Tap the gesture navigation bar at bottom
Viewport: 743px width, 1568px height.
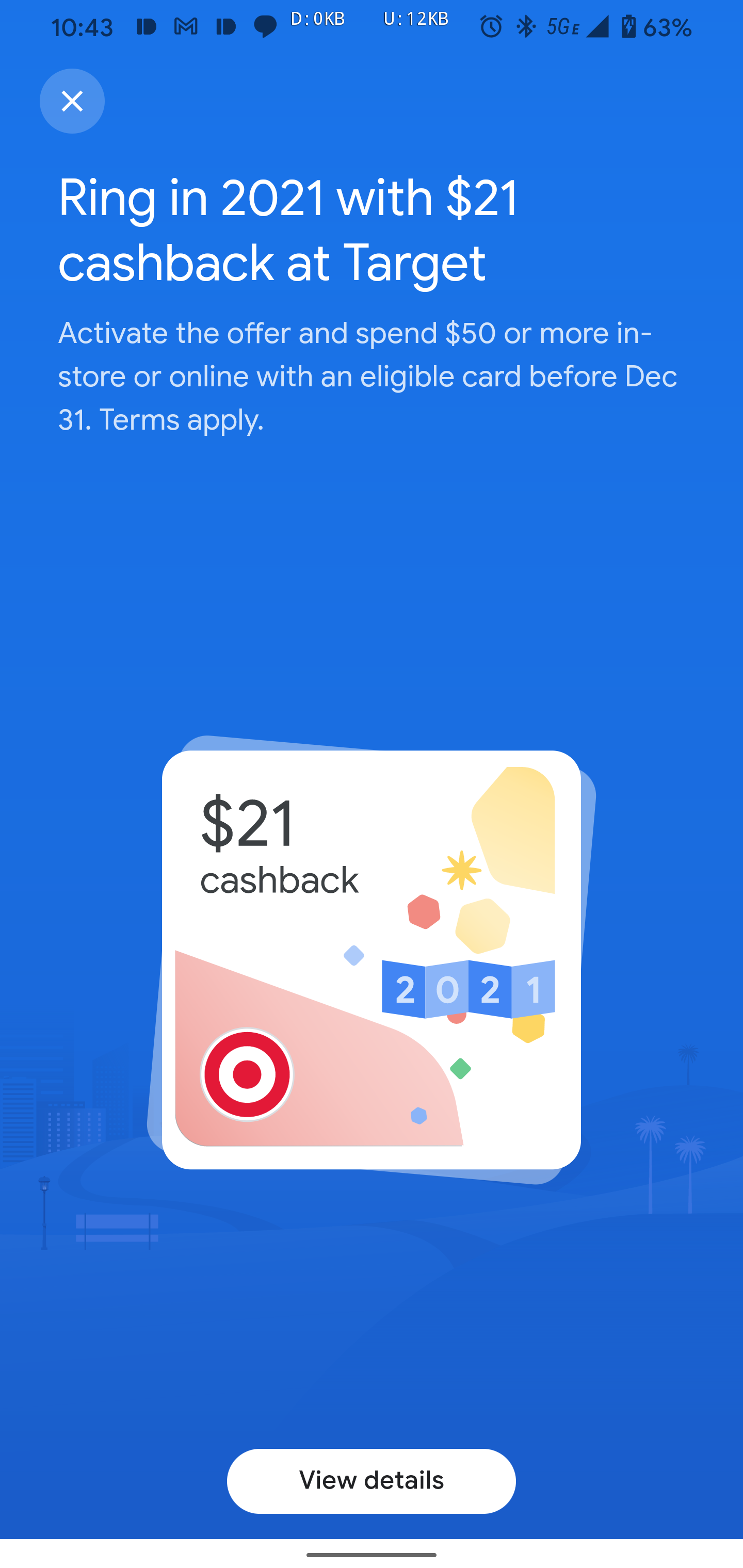372,1556
